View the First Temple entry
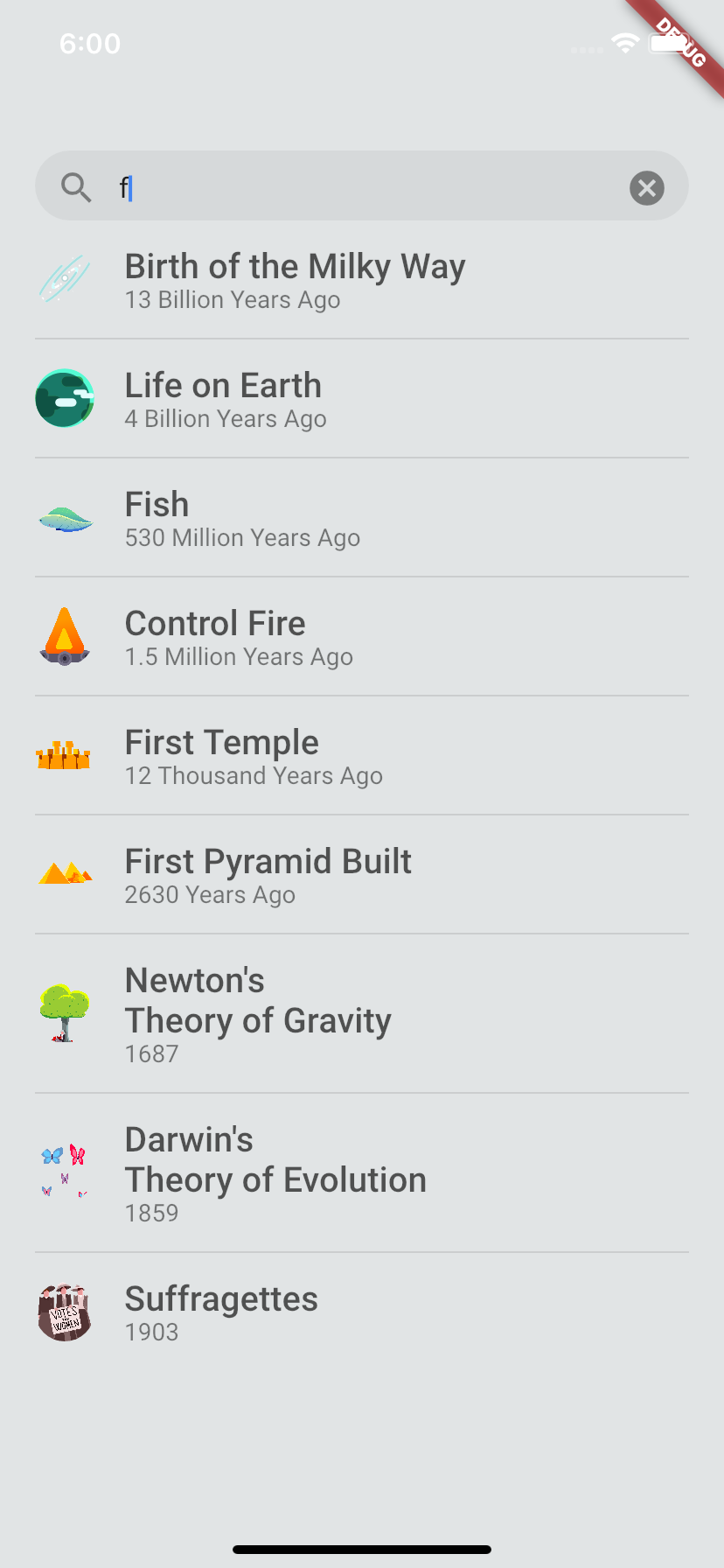 coord(362,756)
